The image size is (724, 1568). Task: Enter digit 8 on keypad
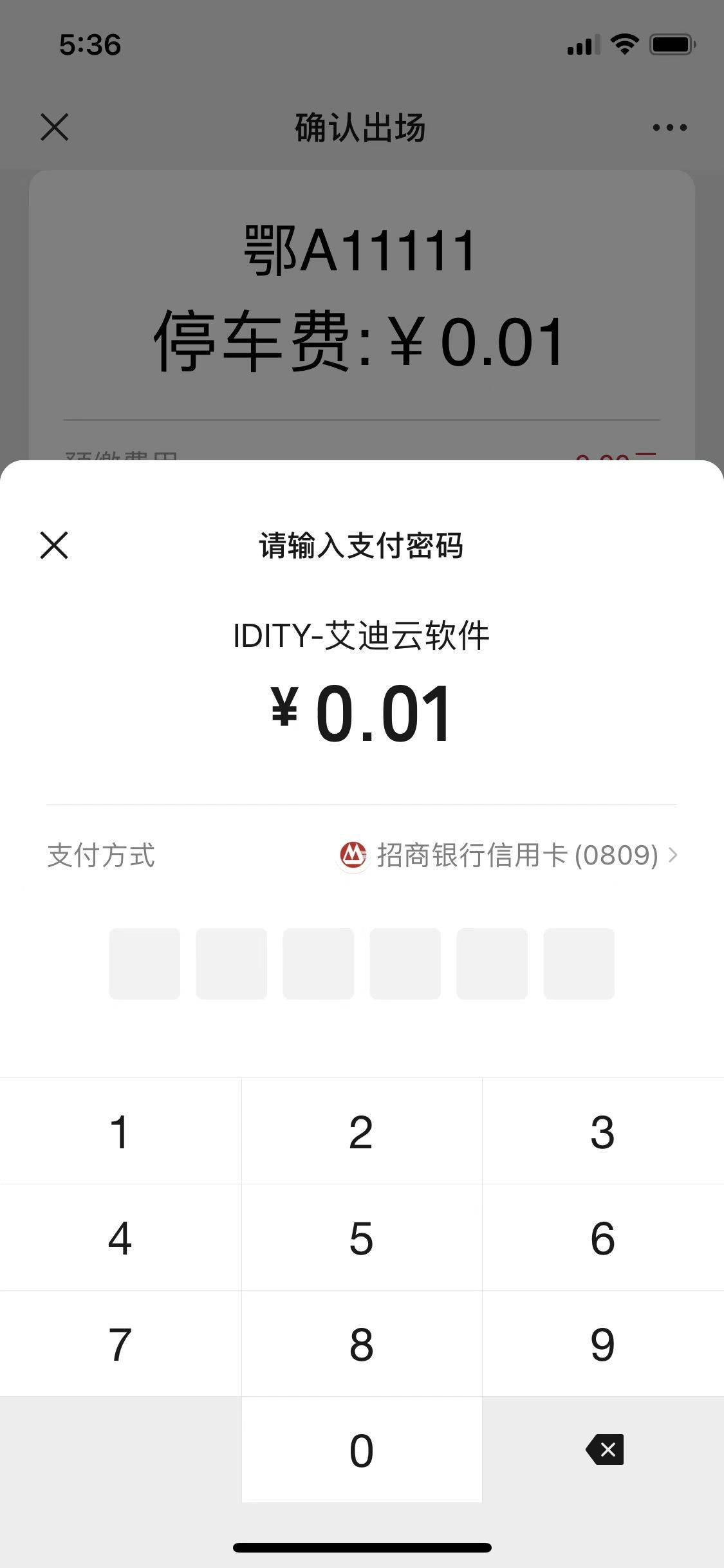361,1343
